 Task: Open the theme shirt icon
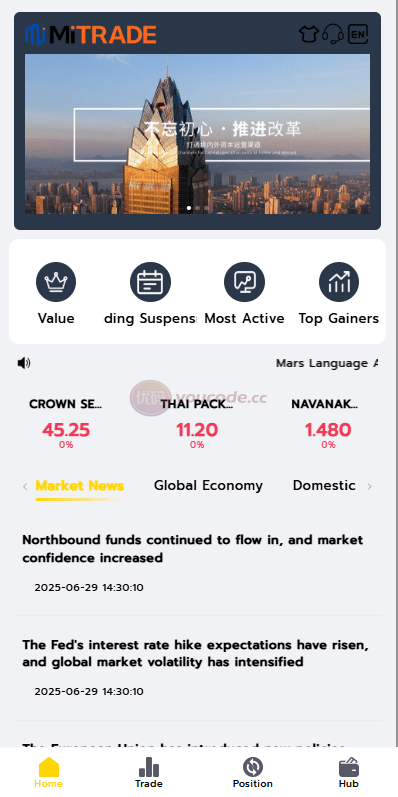point(309,35)
